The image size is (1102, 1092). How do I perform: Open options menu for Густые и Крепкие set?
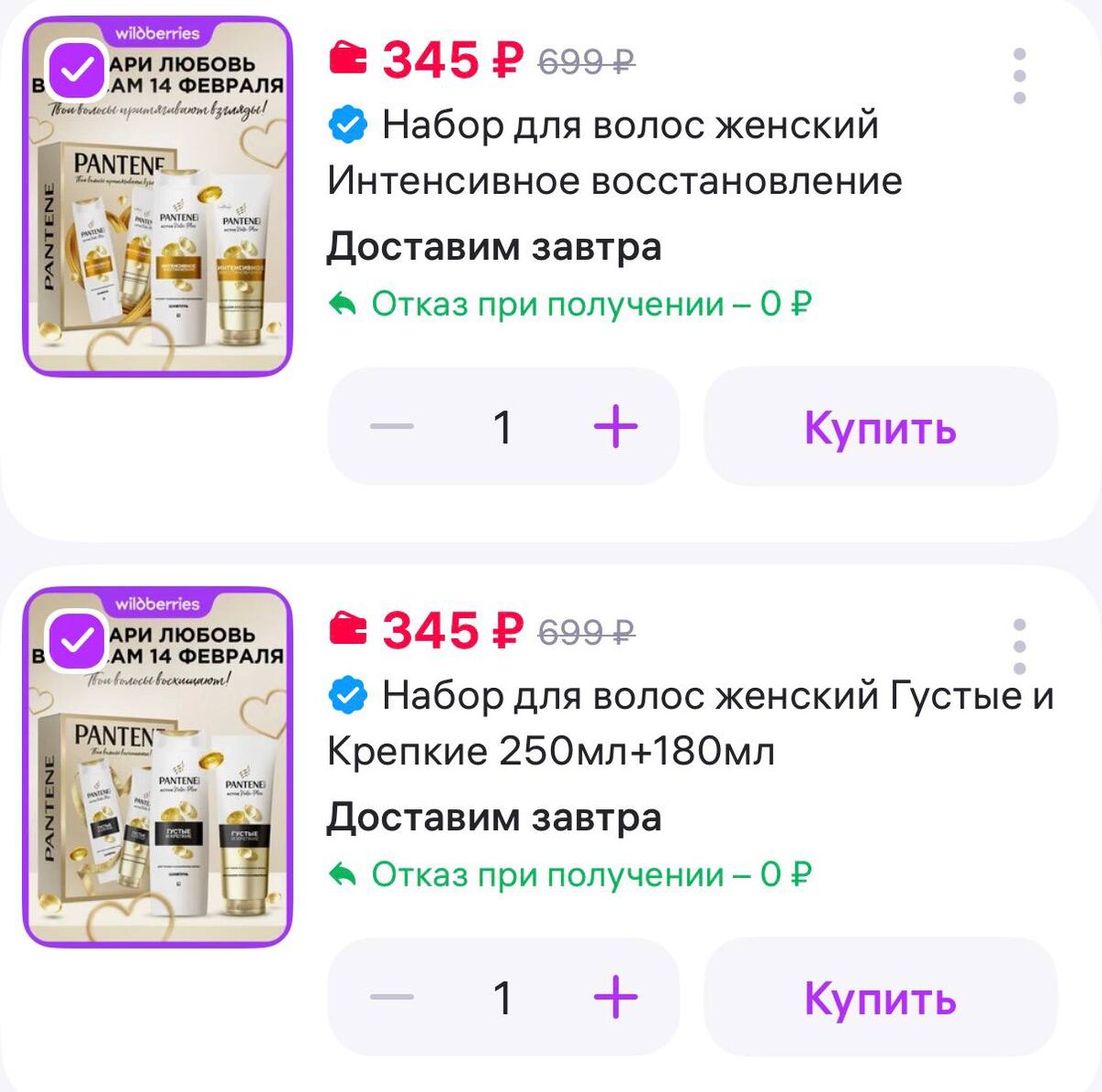tap(1019, 647)
